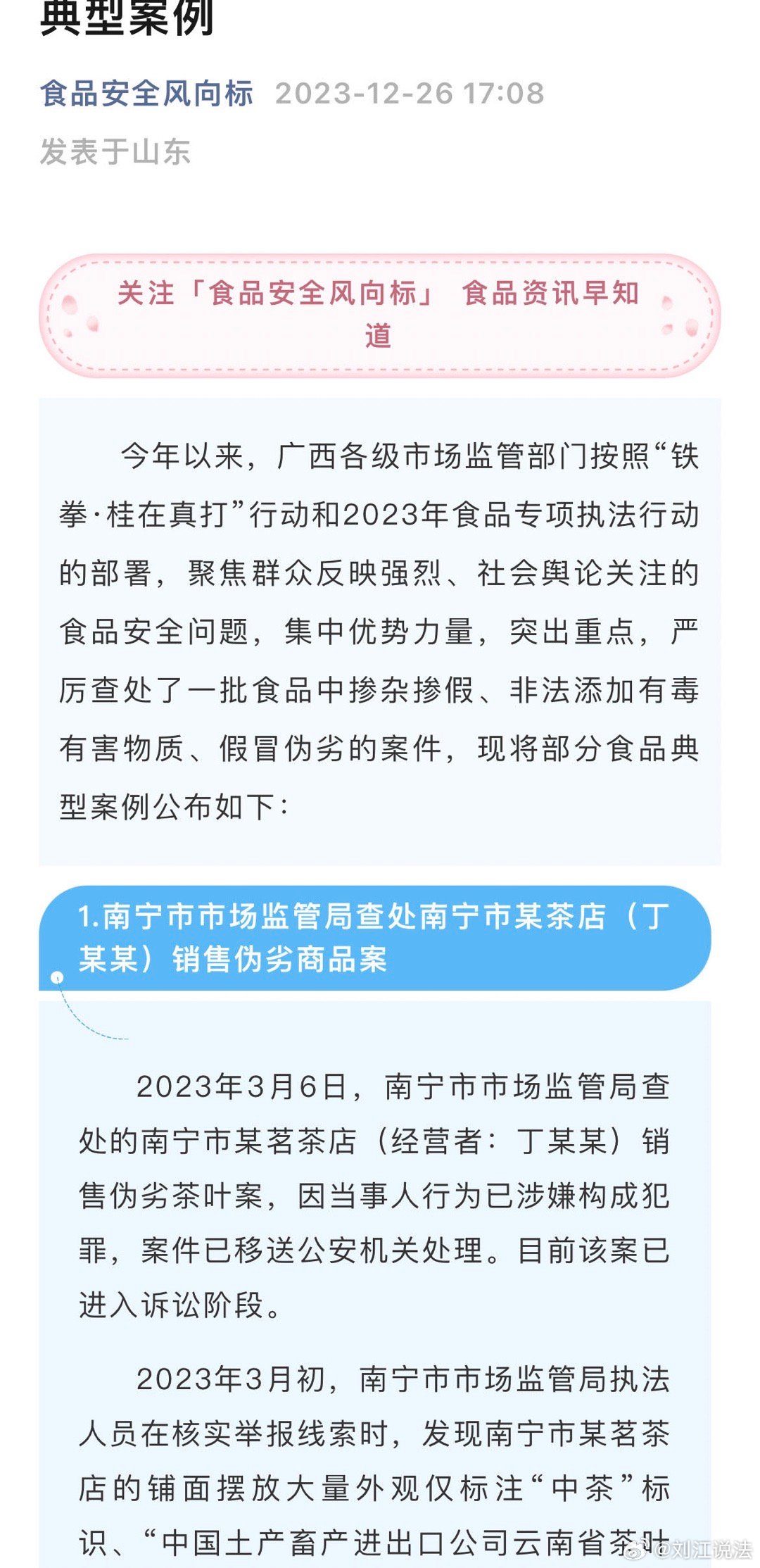Open the 食品安全风向标 account link

[146, 94]
